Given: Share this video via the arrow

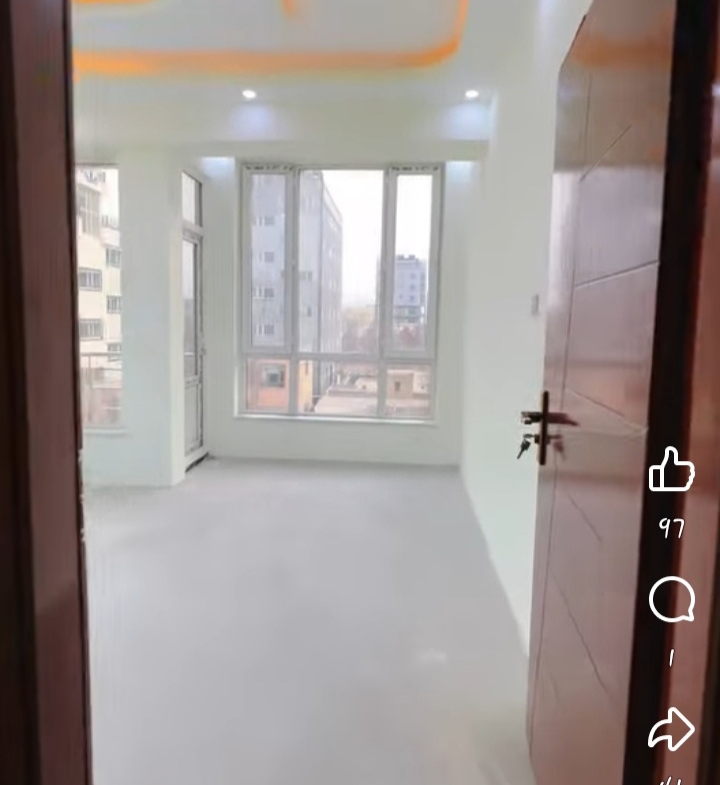Looking at the screenshot, I should (x=671, y=729).
